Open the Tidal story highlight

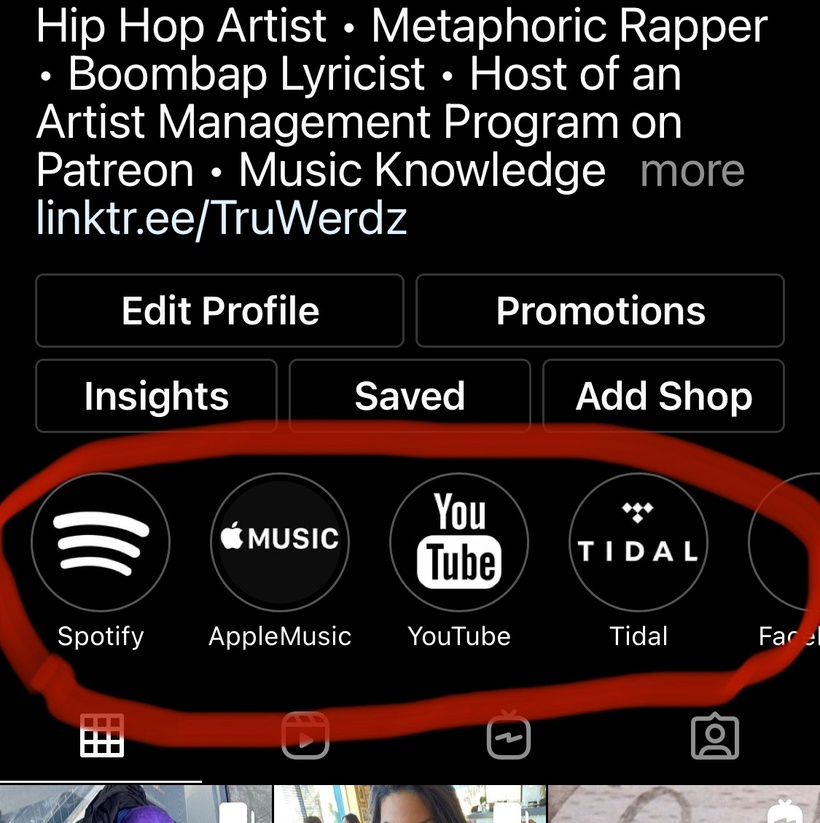click(x=638, y=542)
